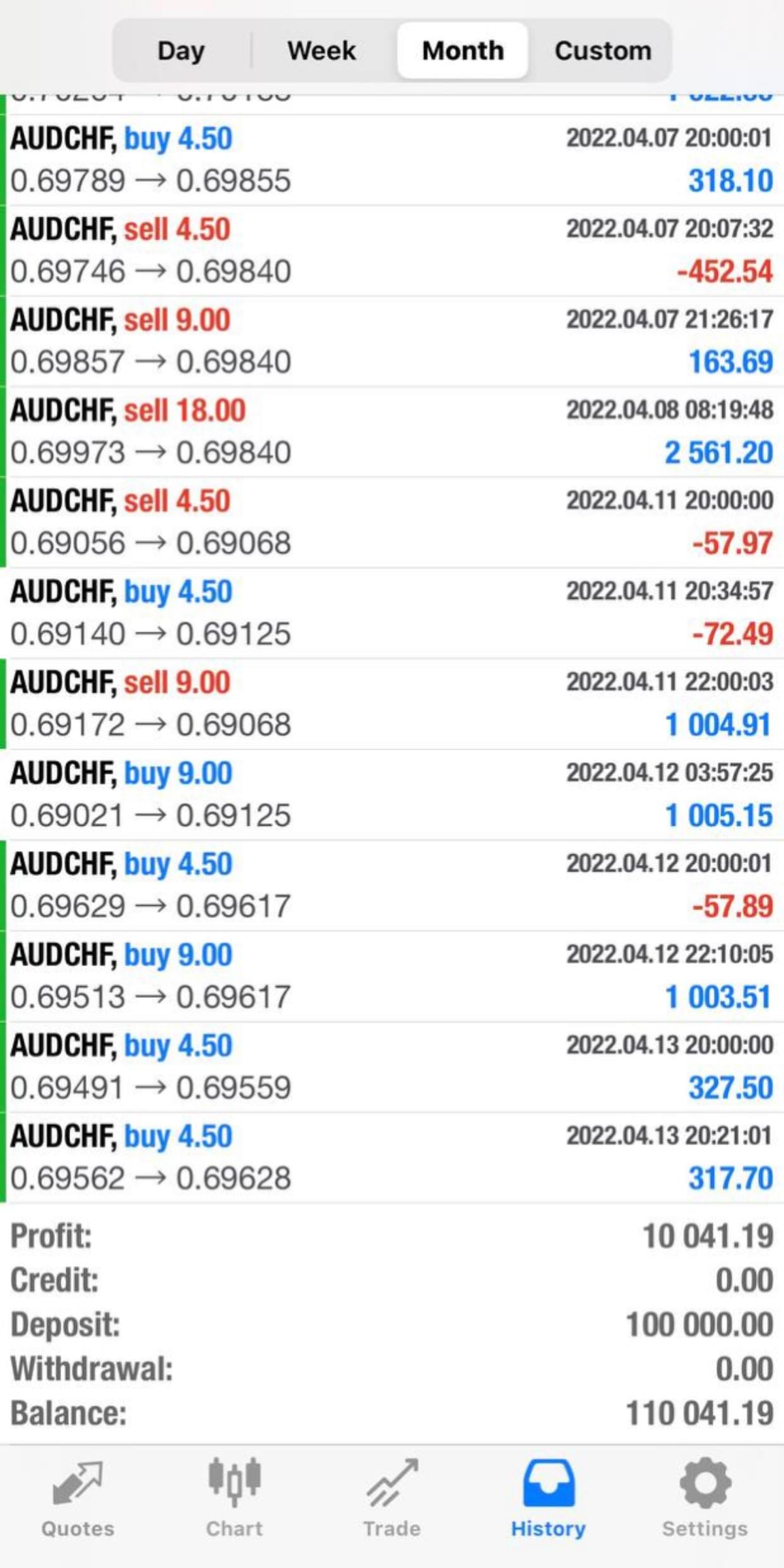Expand the AUDCHF sell 18.00 trade
784x1568 pixels.
point(391,432)
